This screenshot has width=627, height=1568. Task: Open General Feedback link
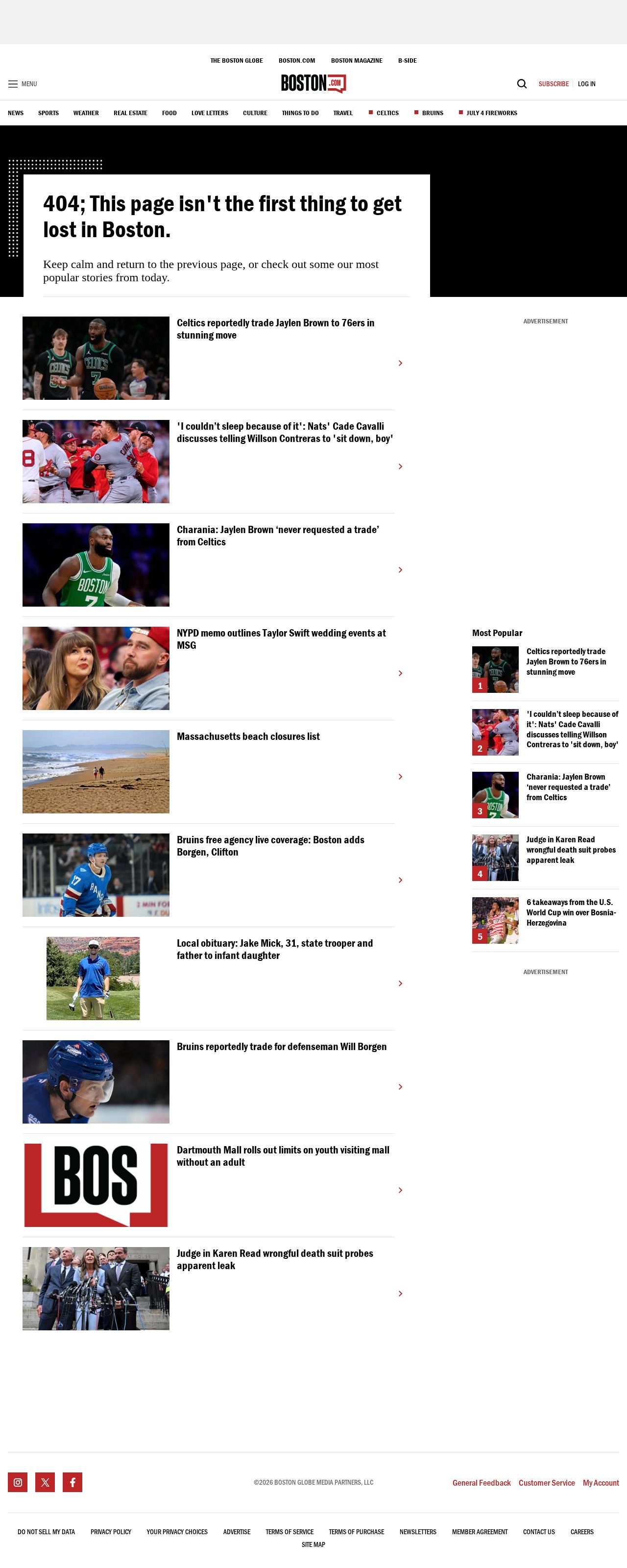482,1483
